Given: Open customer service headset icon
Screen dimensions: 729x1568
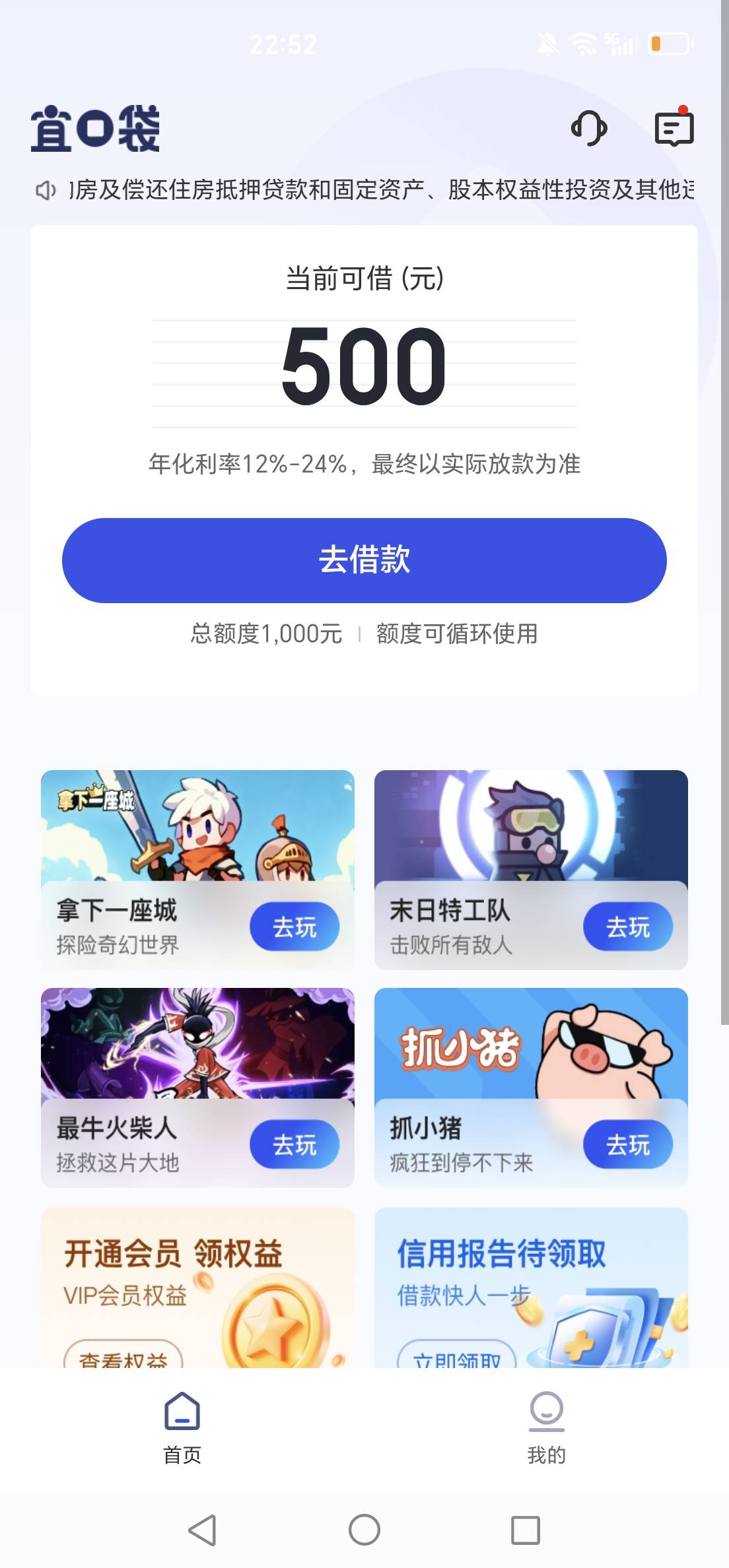Looking at the screenshot, I should pos(588,128).
